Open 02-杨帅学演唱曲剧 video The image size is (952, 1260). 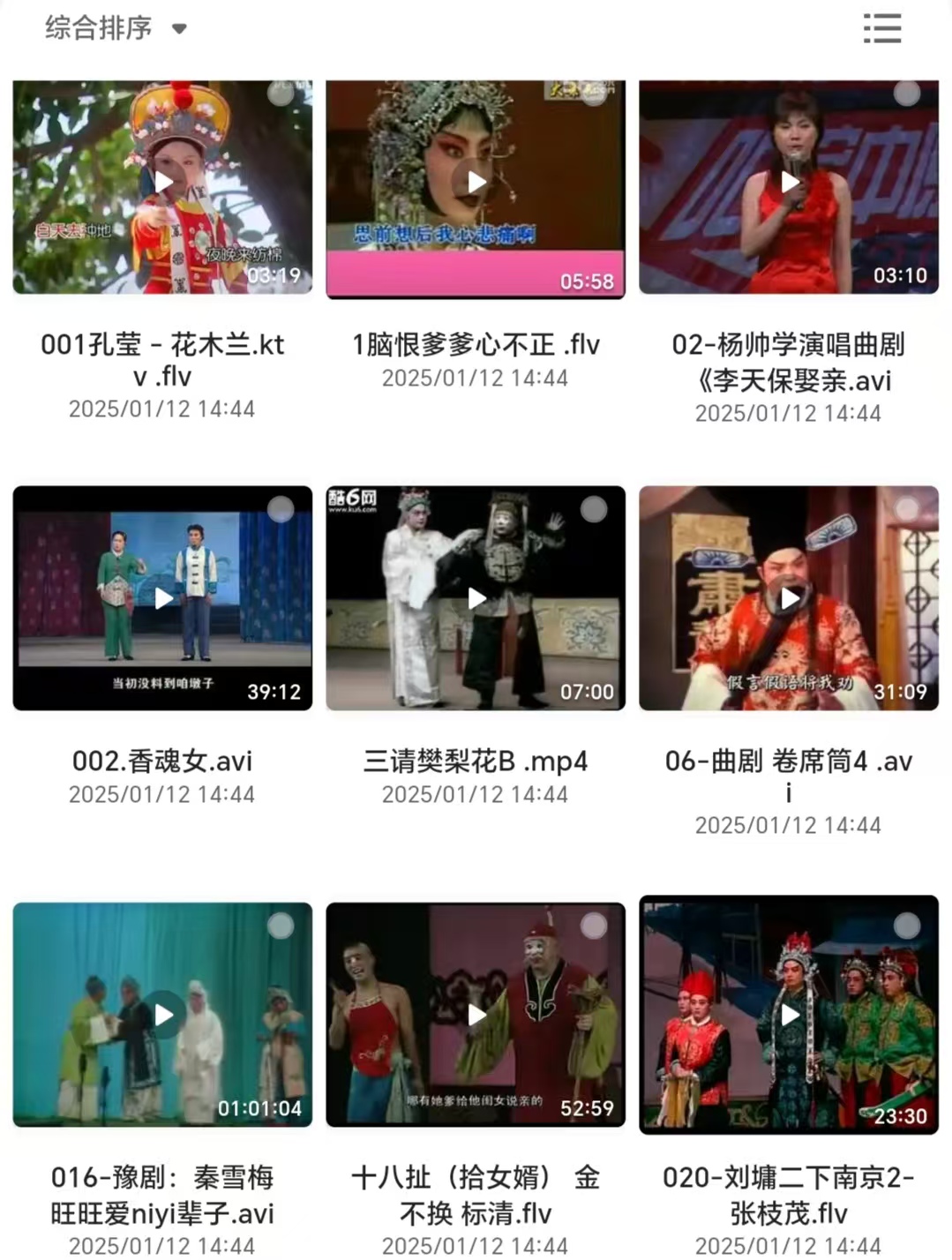coord(789,183)
